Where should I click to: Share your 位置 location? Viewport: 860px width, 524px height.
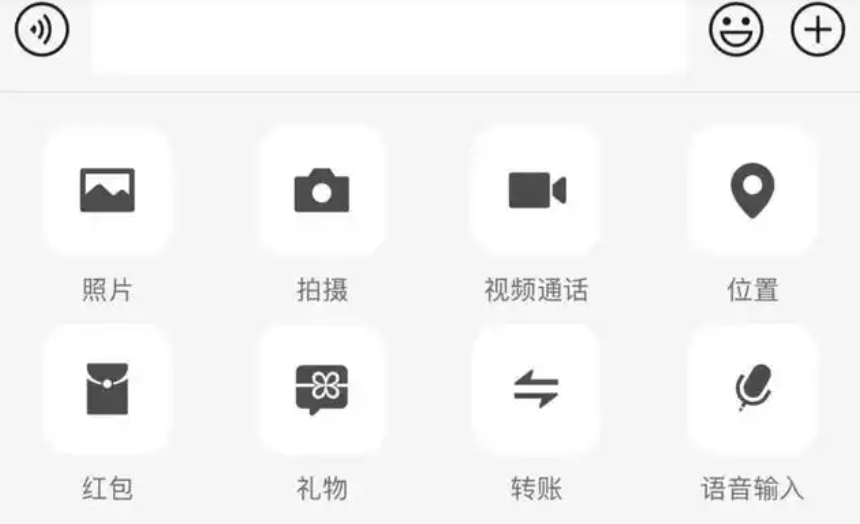point(752,190)
